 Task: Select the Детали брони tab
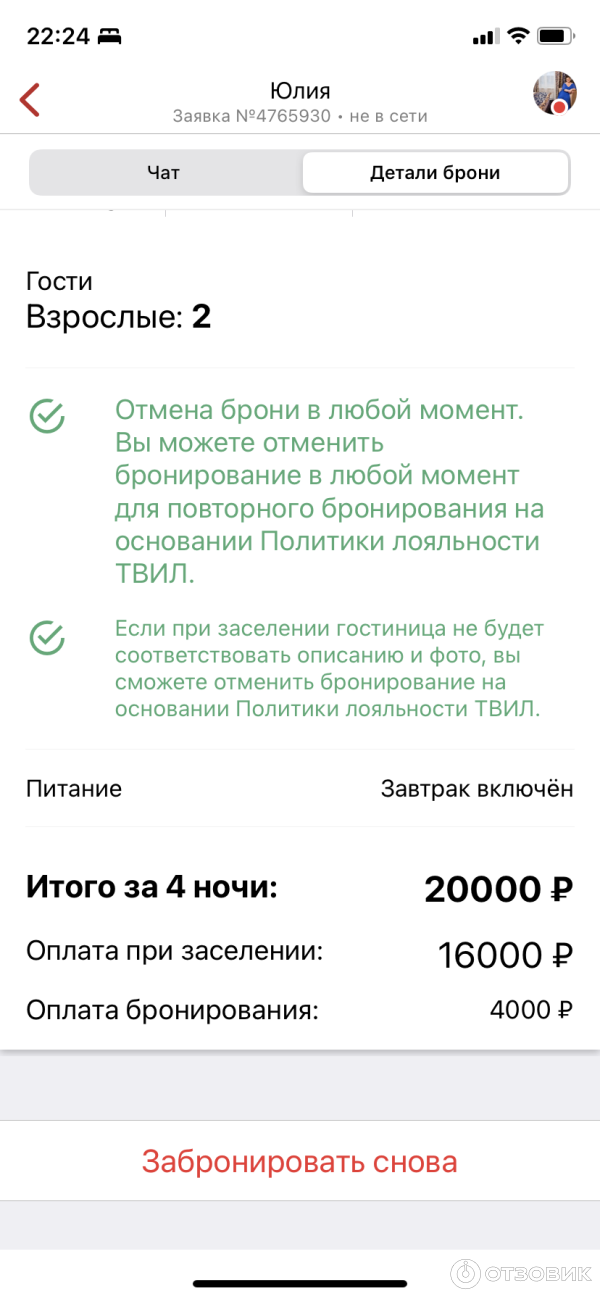point(435,173)
